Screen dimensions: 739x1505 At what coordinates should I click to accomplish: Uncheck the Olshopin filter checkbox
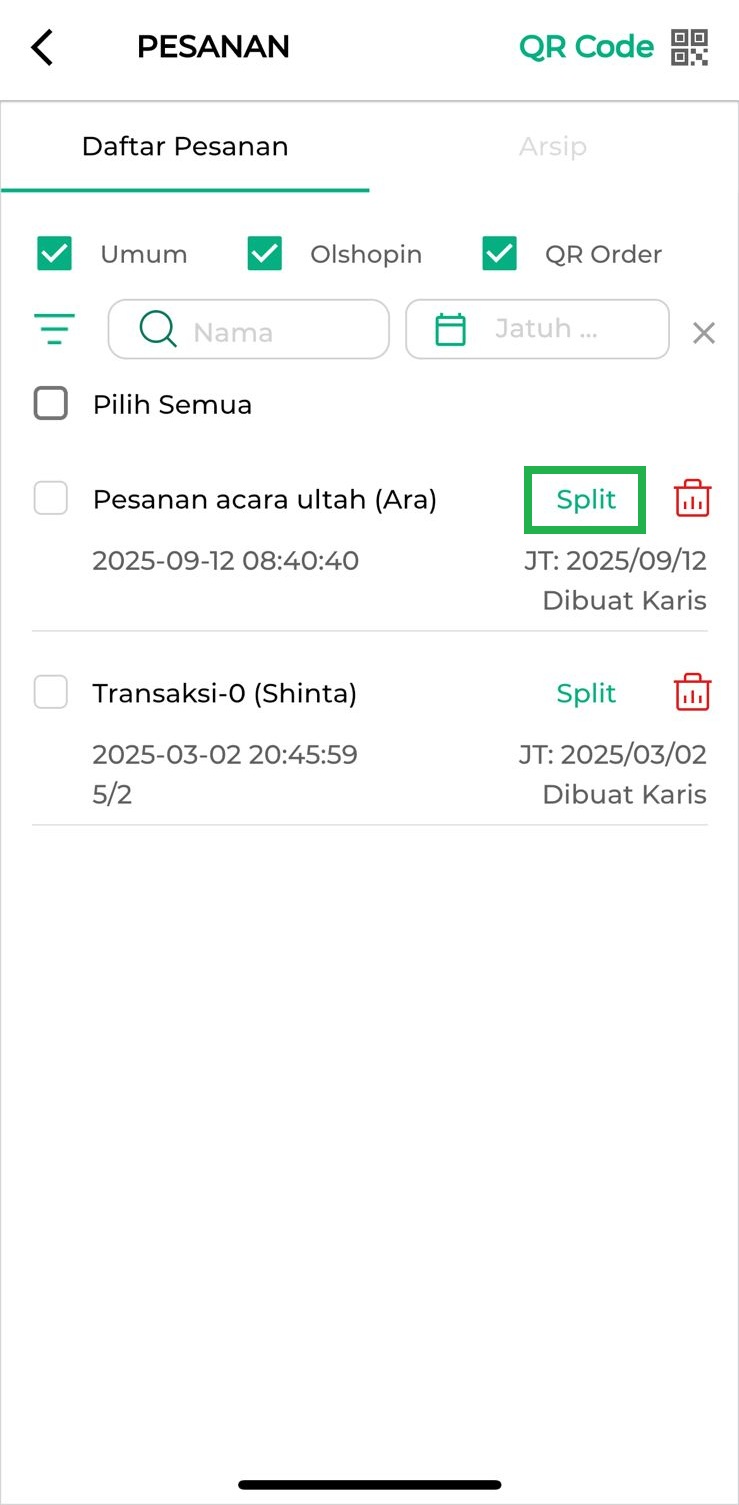click(x=265, y=254)
